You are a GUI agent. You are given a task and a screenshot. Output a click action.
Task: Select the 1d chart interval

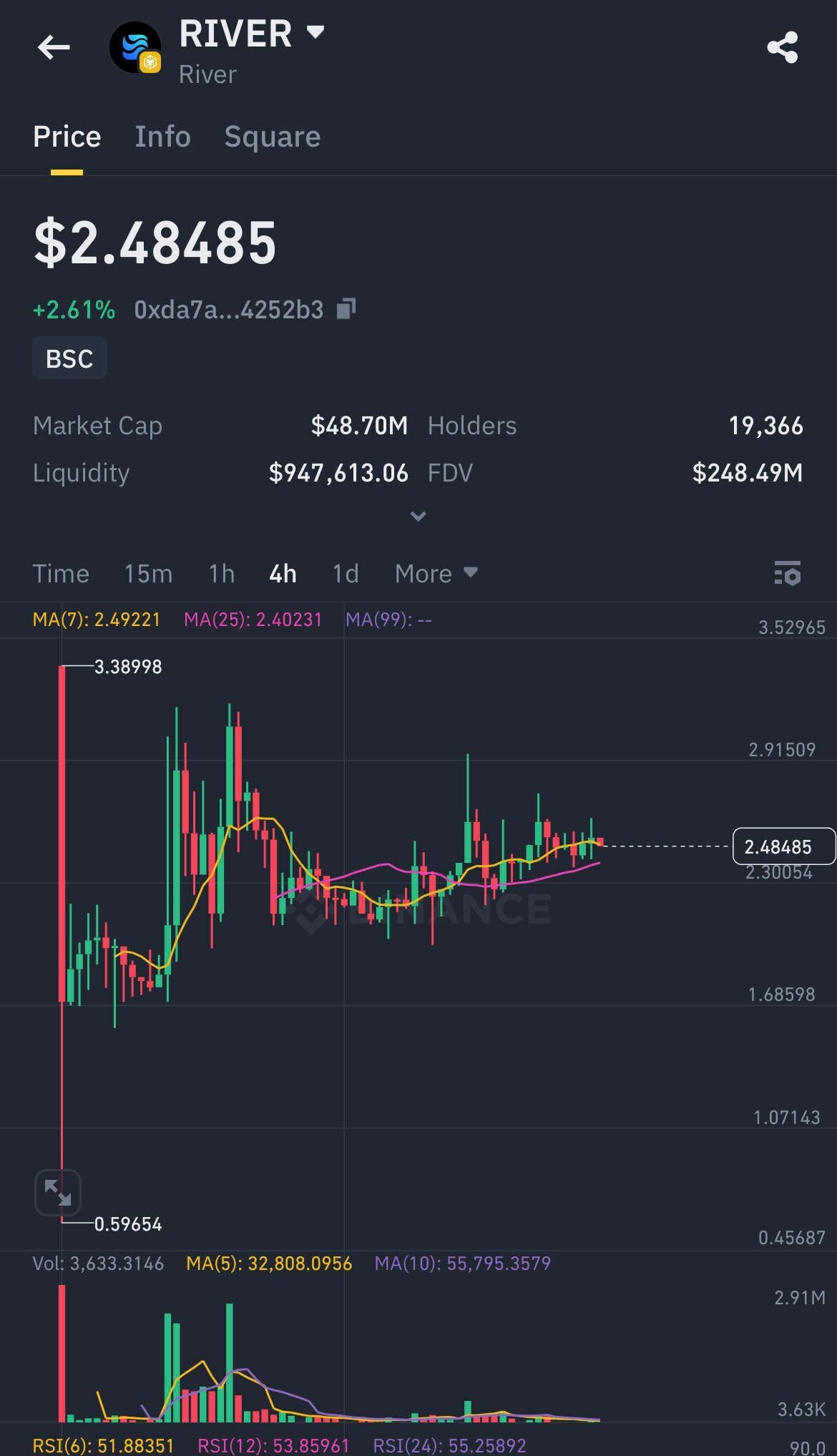coord(345,574)
